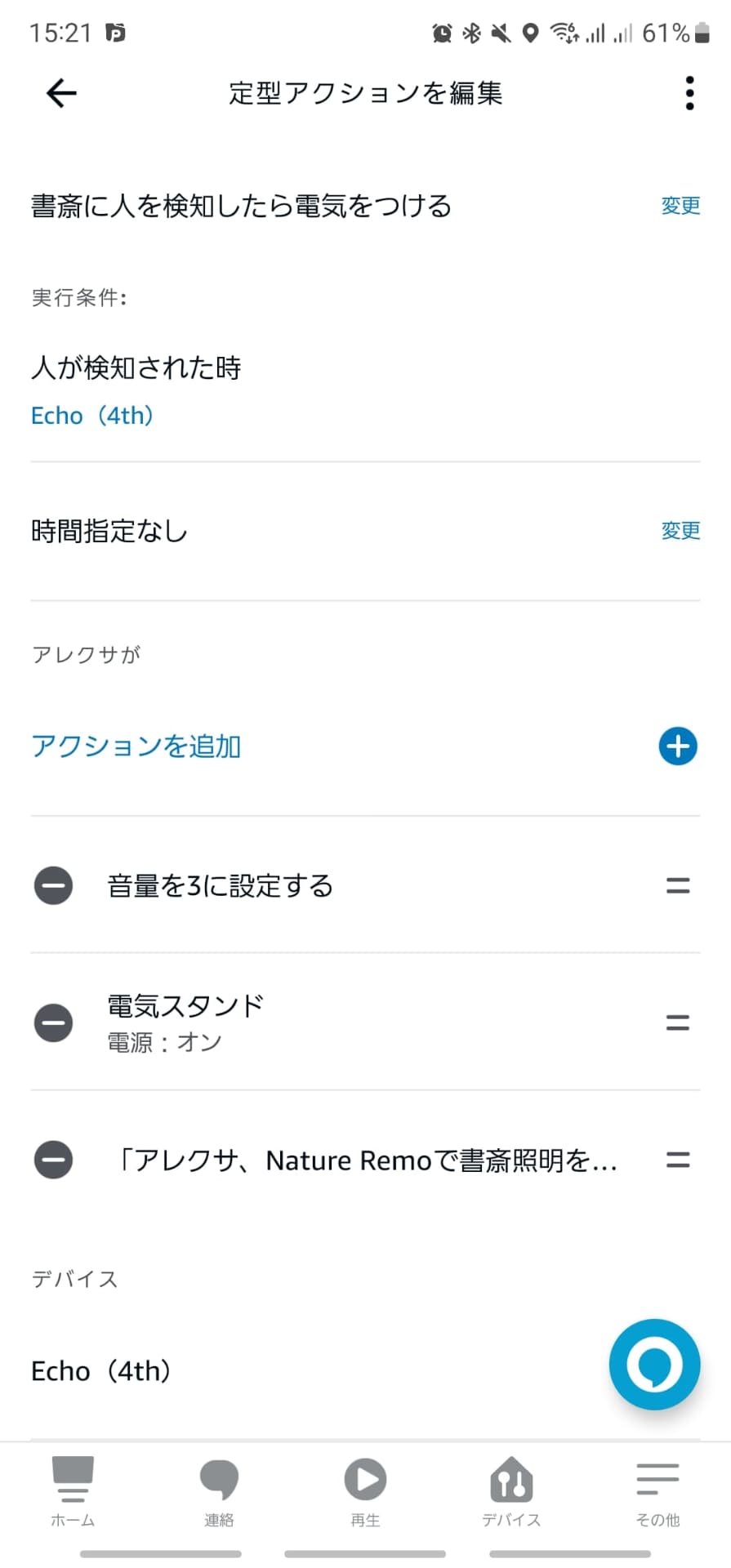Image resolution: width=731 pixels, height=1568 pixels.
Task: Tap the back arrow to exit editing
Action: coord(60,93)
